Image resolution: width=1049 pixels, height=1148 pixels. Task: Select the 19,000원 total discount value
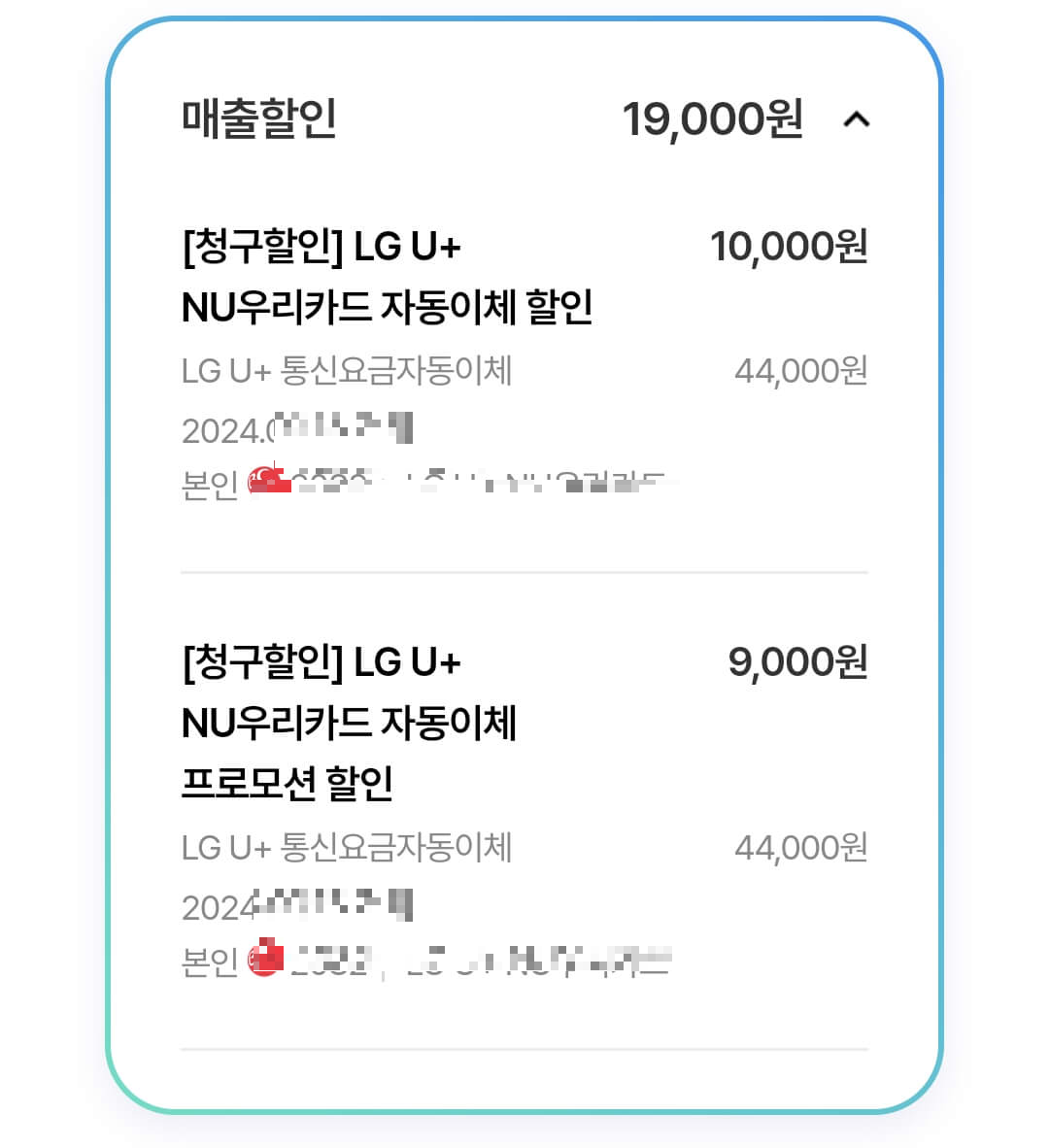[716, 118]
